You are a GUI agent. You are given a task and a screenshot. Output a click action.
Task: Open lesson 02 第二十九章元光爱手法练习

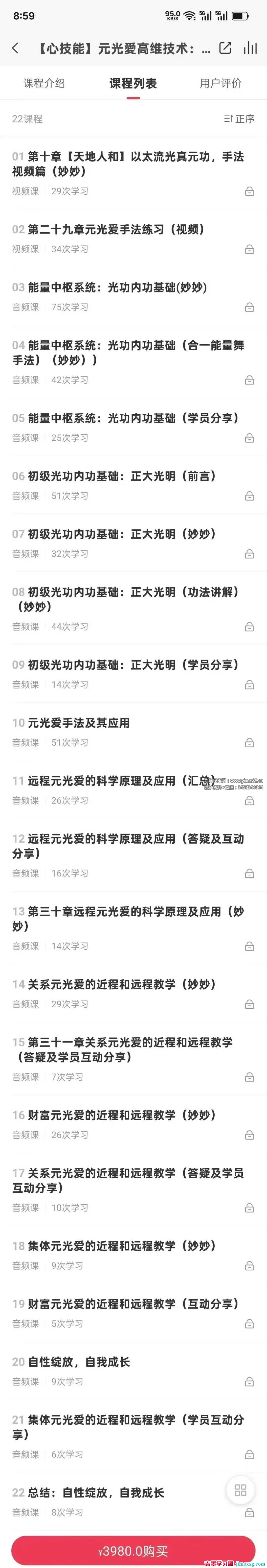point(115,230)
